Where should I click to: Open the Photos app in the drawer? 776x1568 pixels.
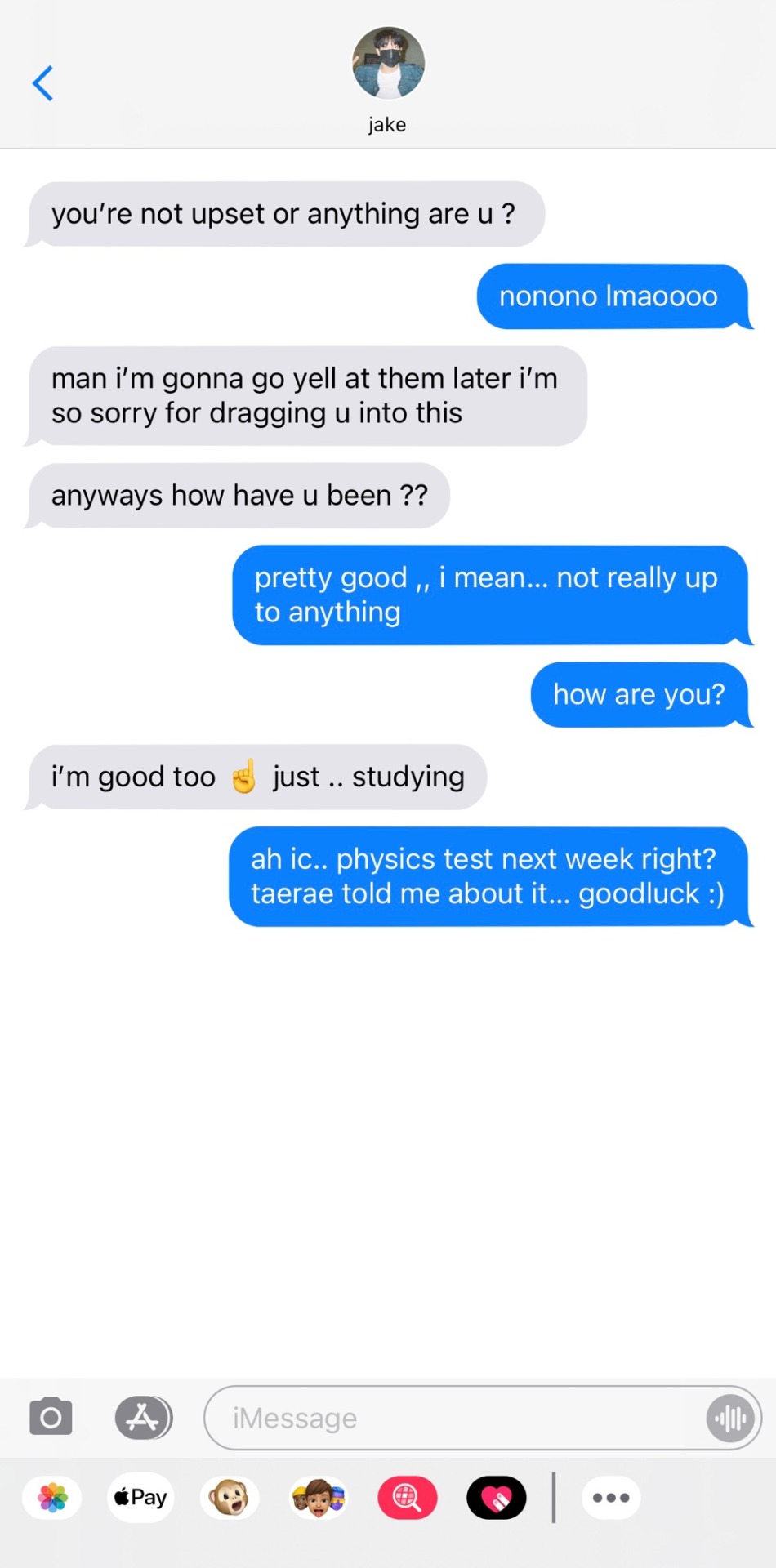pos(52,1497)
